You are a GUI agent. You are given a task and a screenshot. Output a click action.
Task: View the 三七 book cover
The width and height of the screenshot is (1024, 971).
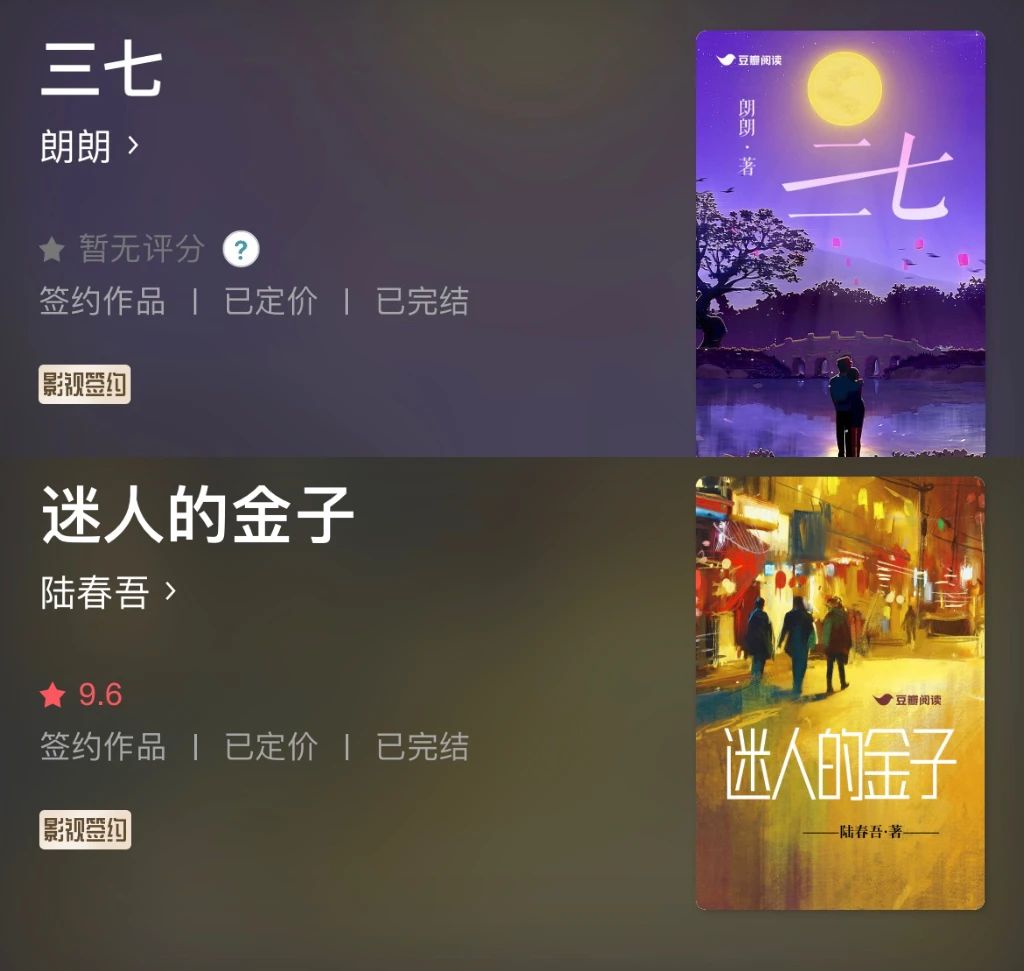(840, 244)
